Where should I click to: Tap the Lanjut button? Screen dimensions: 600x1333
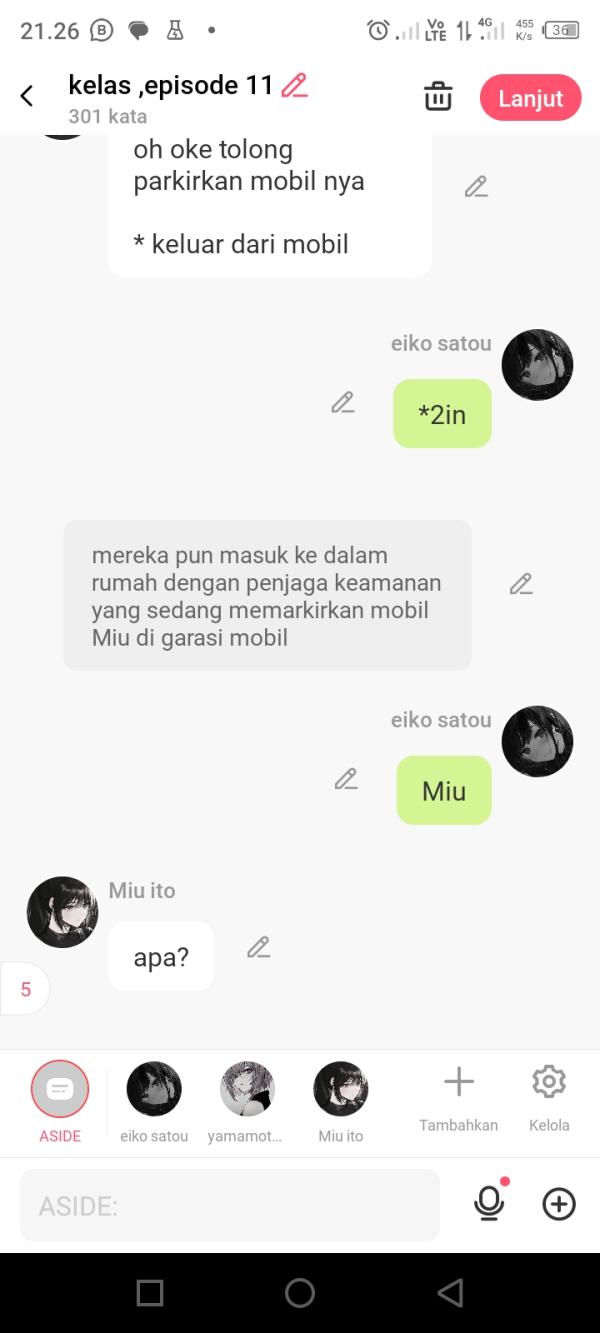[530, 98]
